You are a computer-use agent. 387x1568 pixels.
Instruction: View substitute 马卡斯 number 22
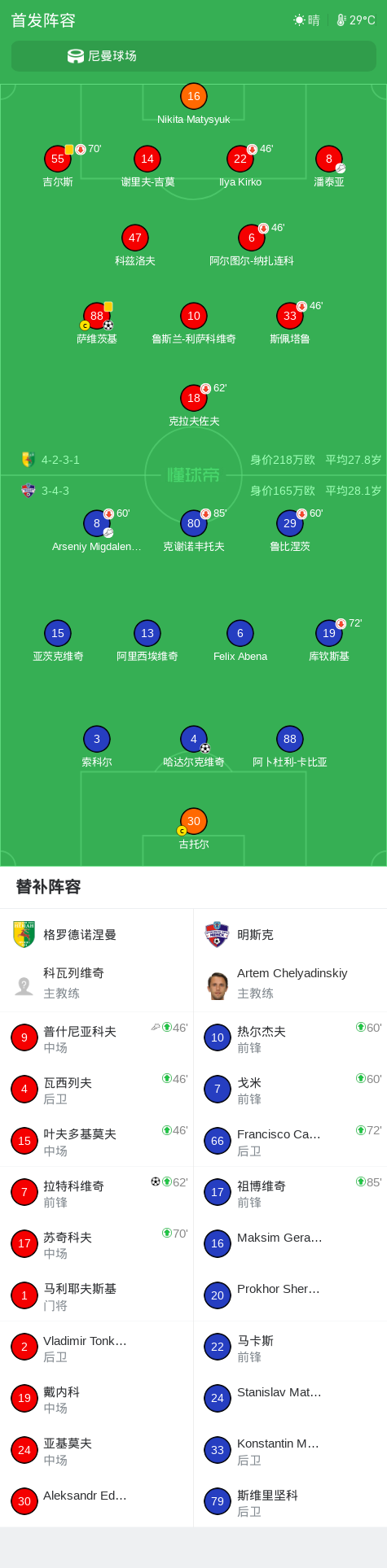click(x=290, y=1347)
